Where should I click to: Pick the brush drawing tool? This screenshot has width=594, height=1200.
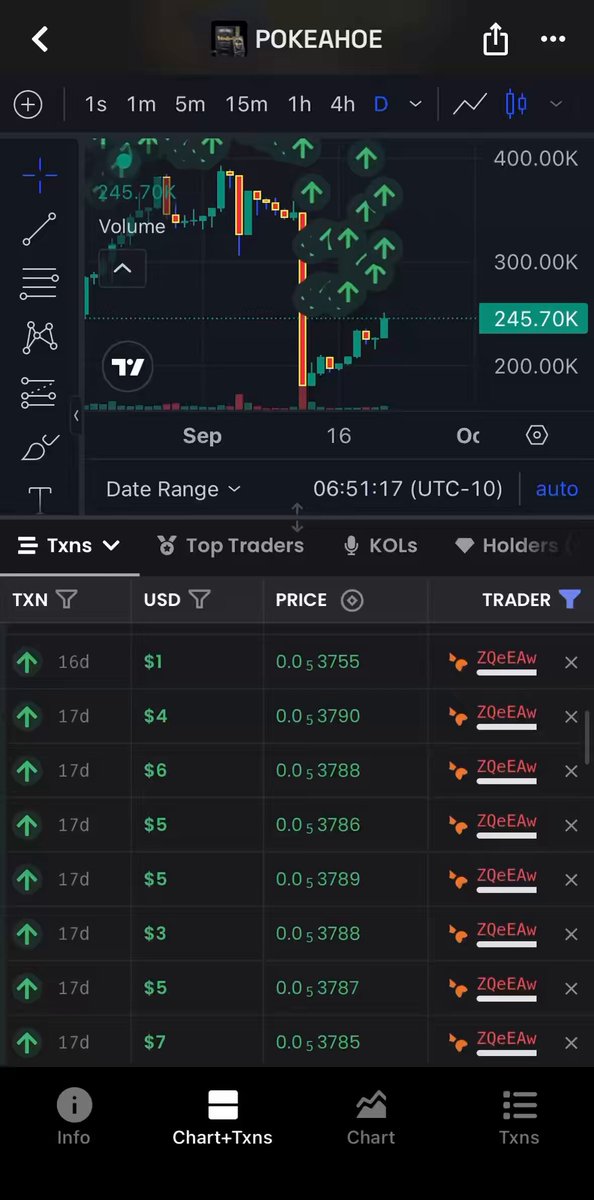click(x=39, y=447)
